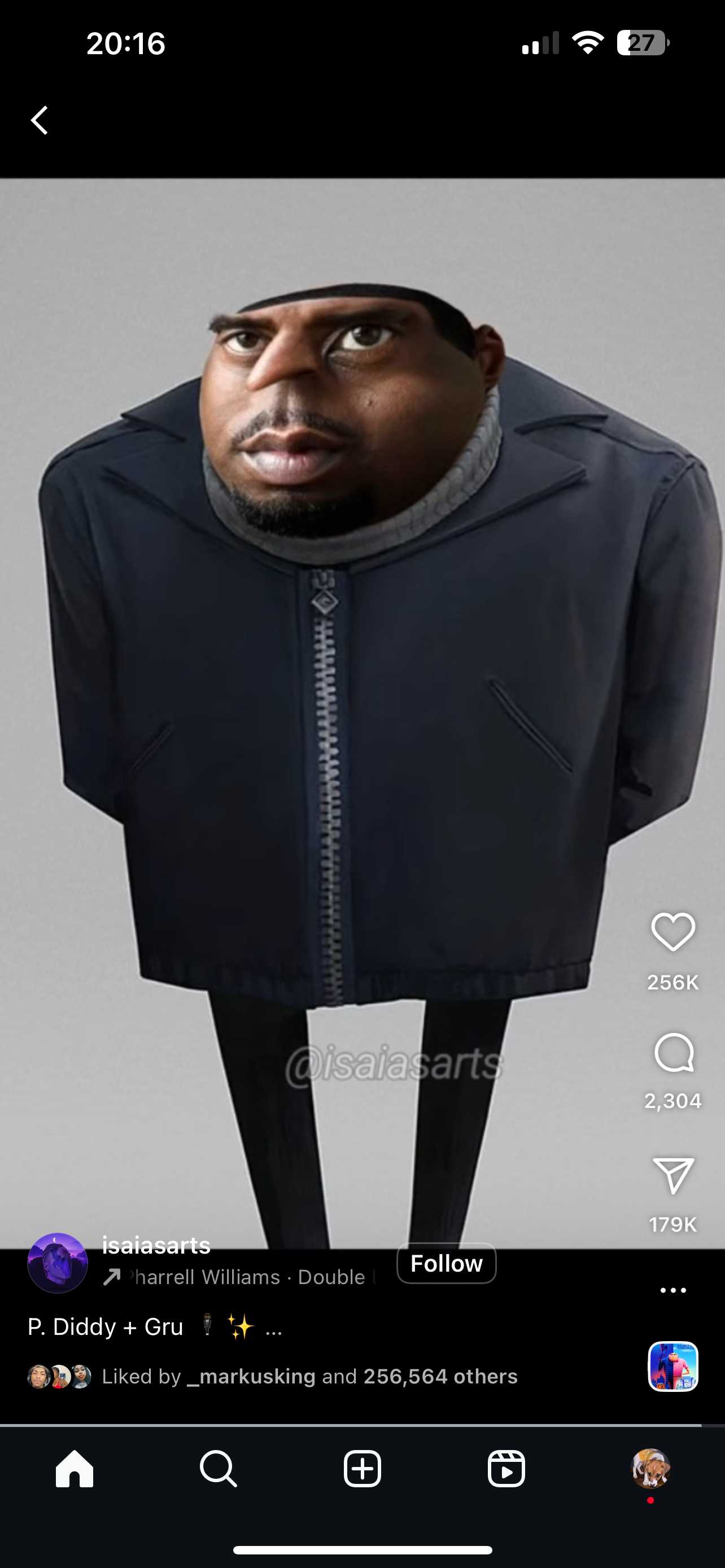This screenshot has width=725, height=1568.
Task: View who liked: _markusking and 256,564 others
Action: point(309,1376)
